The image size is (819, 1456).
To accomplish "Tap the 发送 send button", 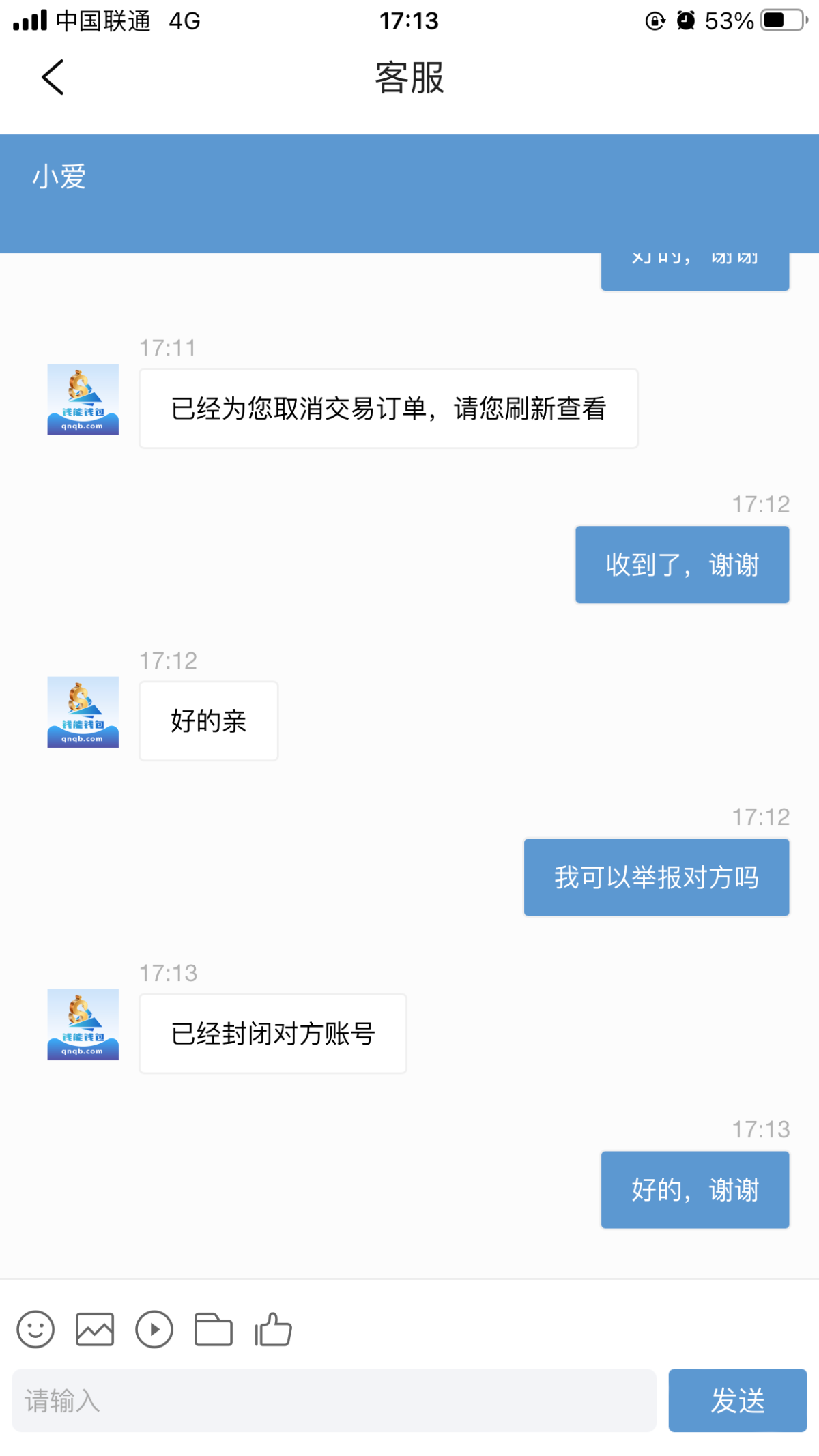I will [x=737, y=1401].
